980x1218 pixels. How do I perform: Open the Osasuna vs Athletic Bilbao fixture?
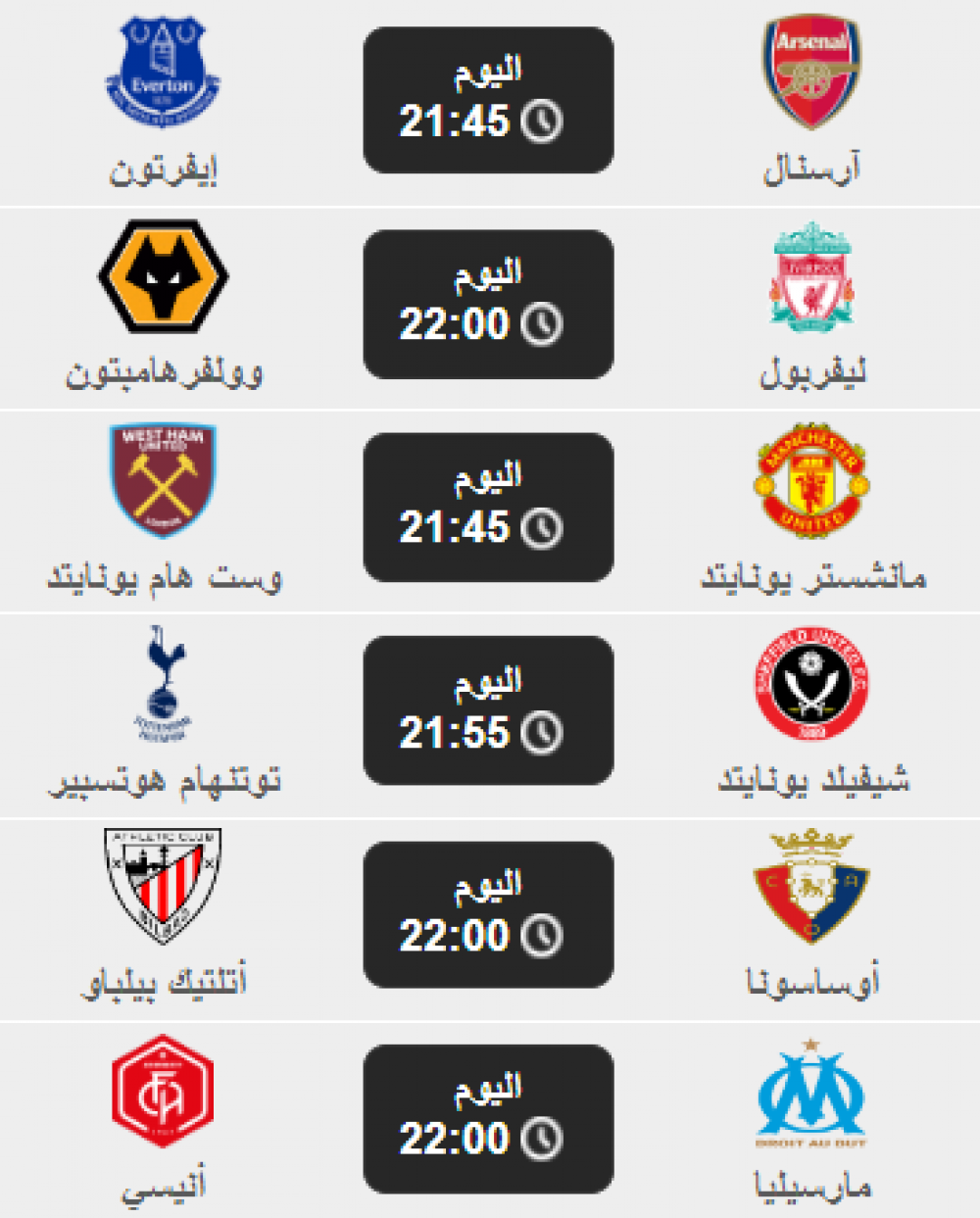[488, 915]
